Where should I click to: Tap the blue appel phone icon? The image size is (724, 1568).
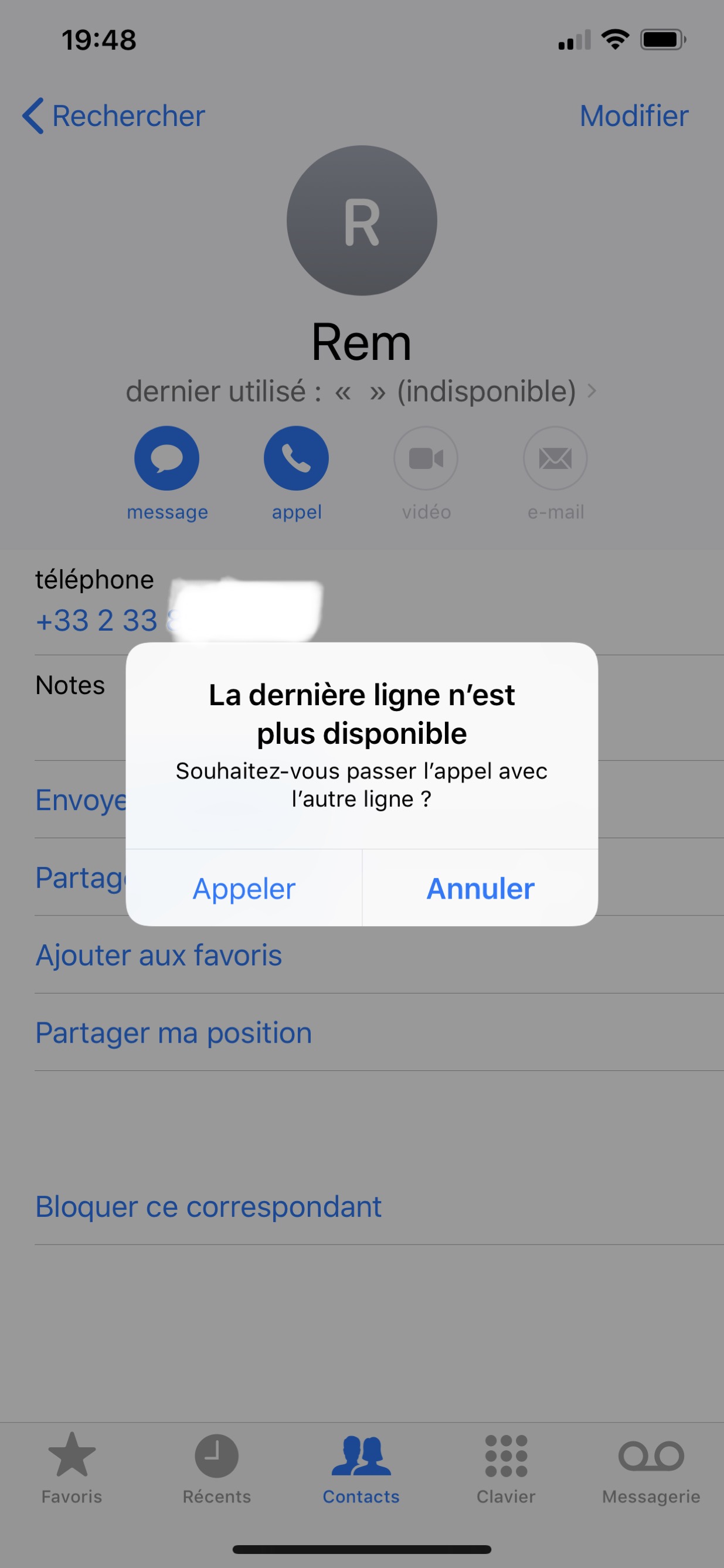tap(296, 458)
